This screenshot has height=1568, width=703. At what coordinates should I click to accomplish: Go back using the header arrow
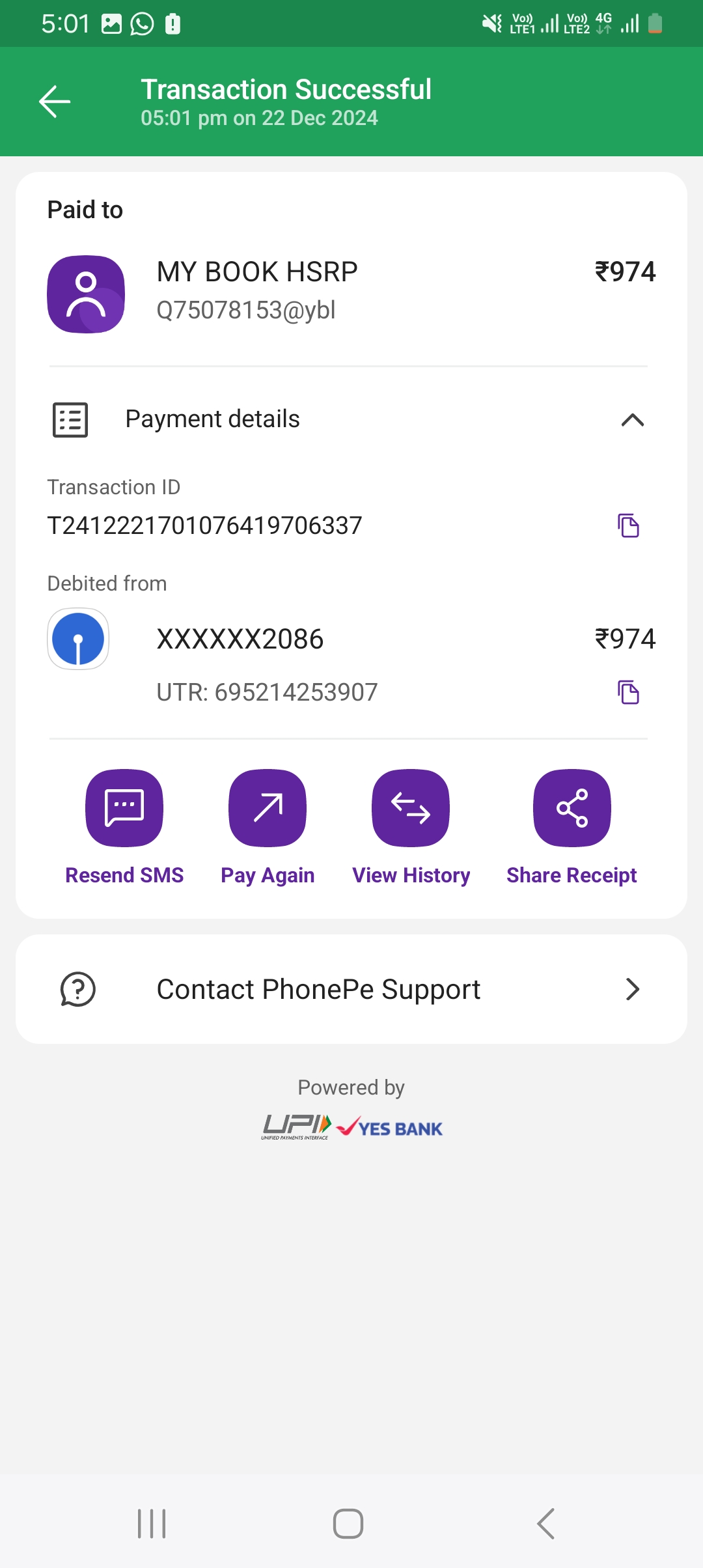55,102
